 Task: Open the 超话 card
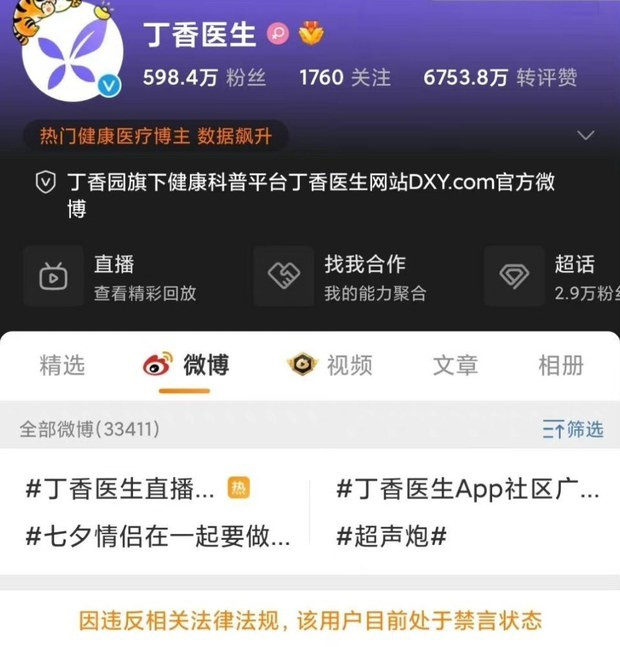[x=560, y=277]
